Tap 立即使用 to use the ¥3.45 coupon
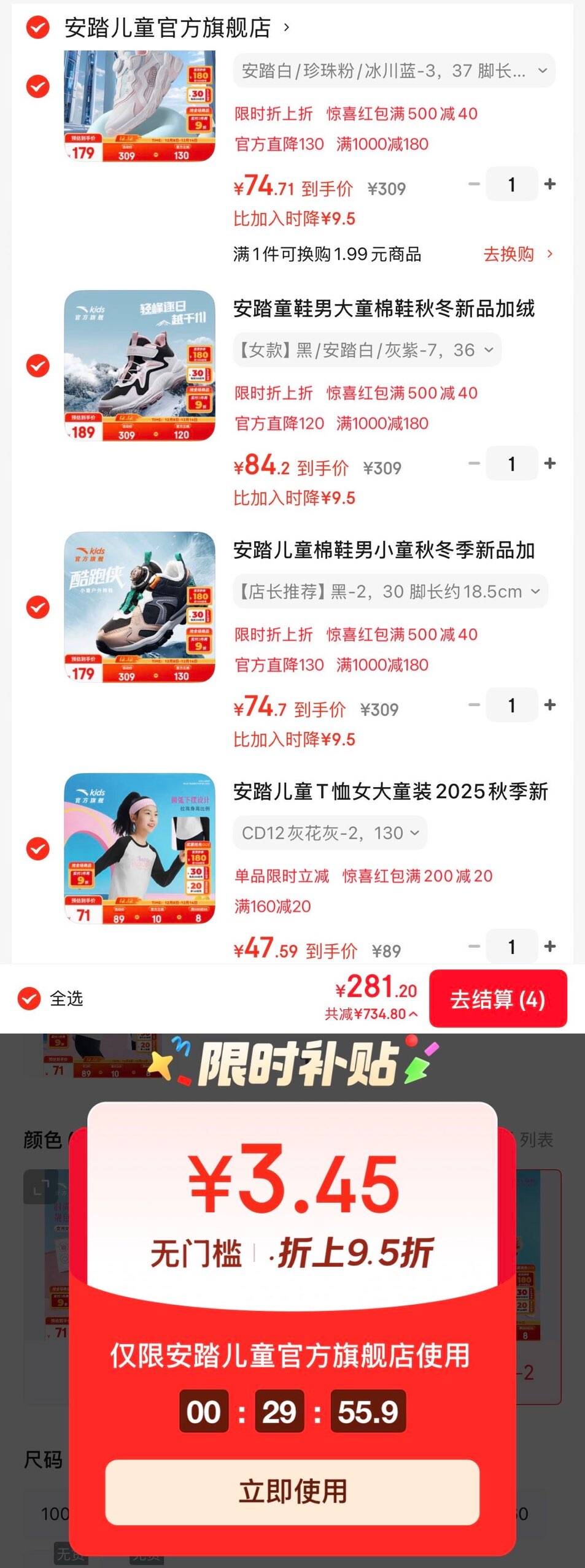Viewport: 585px width, 1568px height. click(x=292, y=1492)
